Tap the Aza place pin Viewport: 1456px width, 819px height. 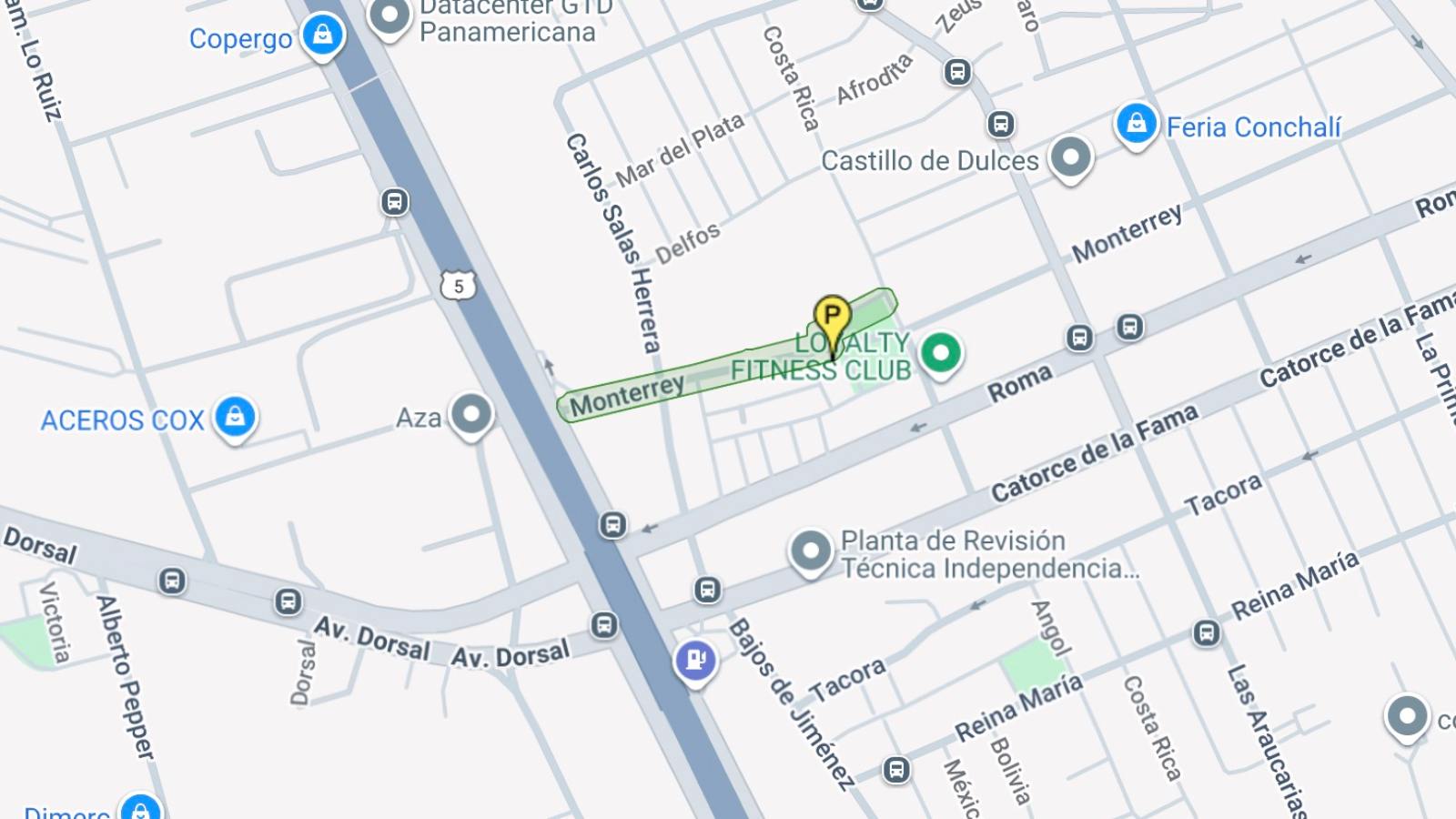tap(471, 415)
